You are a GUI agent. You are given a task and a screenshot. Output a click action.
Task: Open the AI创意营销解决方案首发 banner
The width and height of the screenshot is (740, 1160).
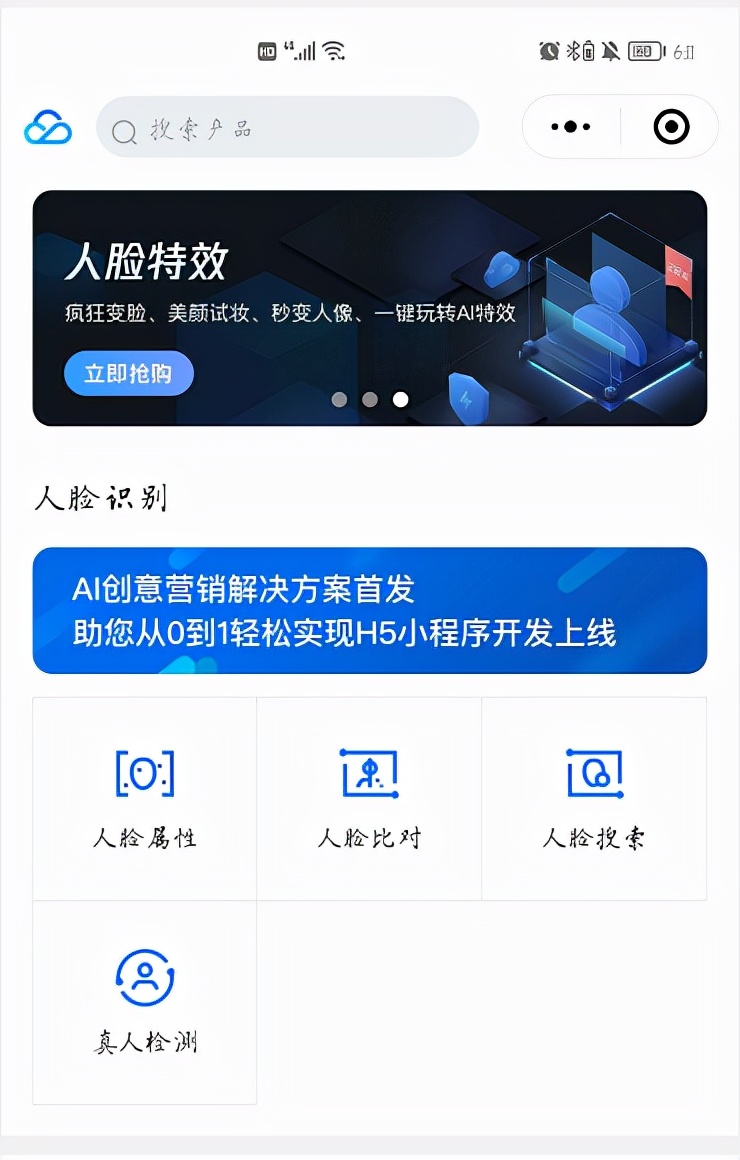pyautogui.click(x=370, y=610)
